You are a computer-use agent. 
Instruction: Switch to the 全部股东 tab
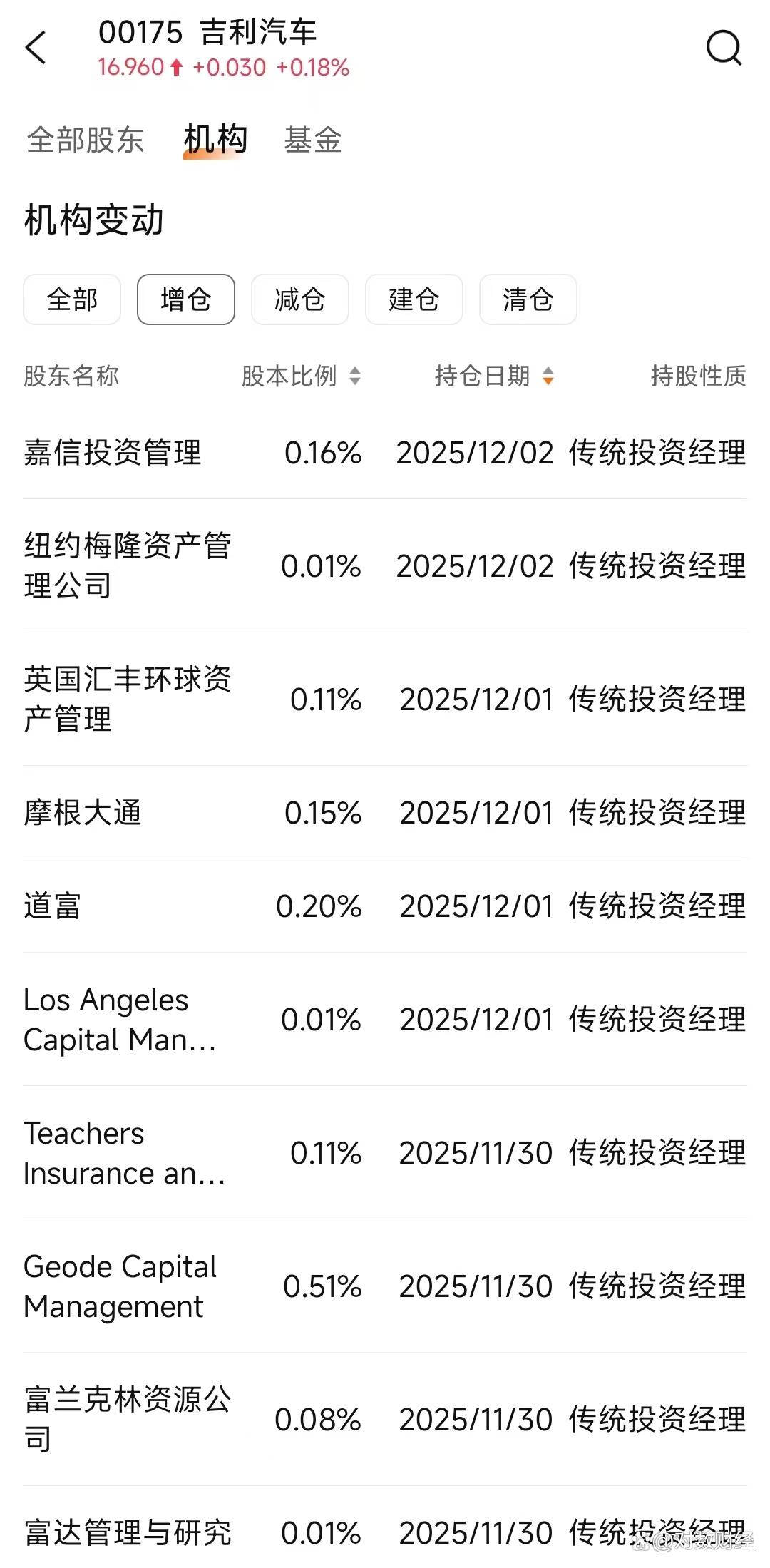[x=85, y=140]
